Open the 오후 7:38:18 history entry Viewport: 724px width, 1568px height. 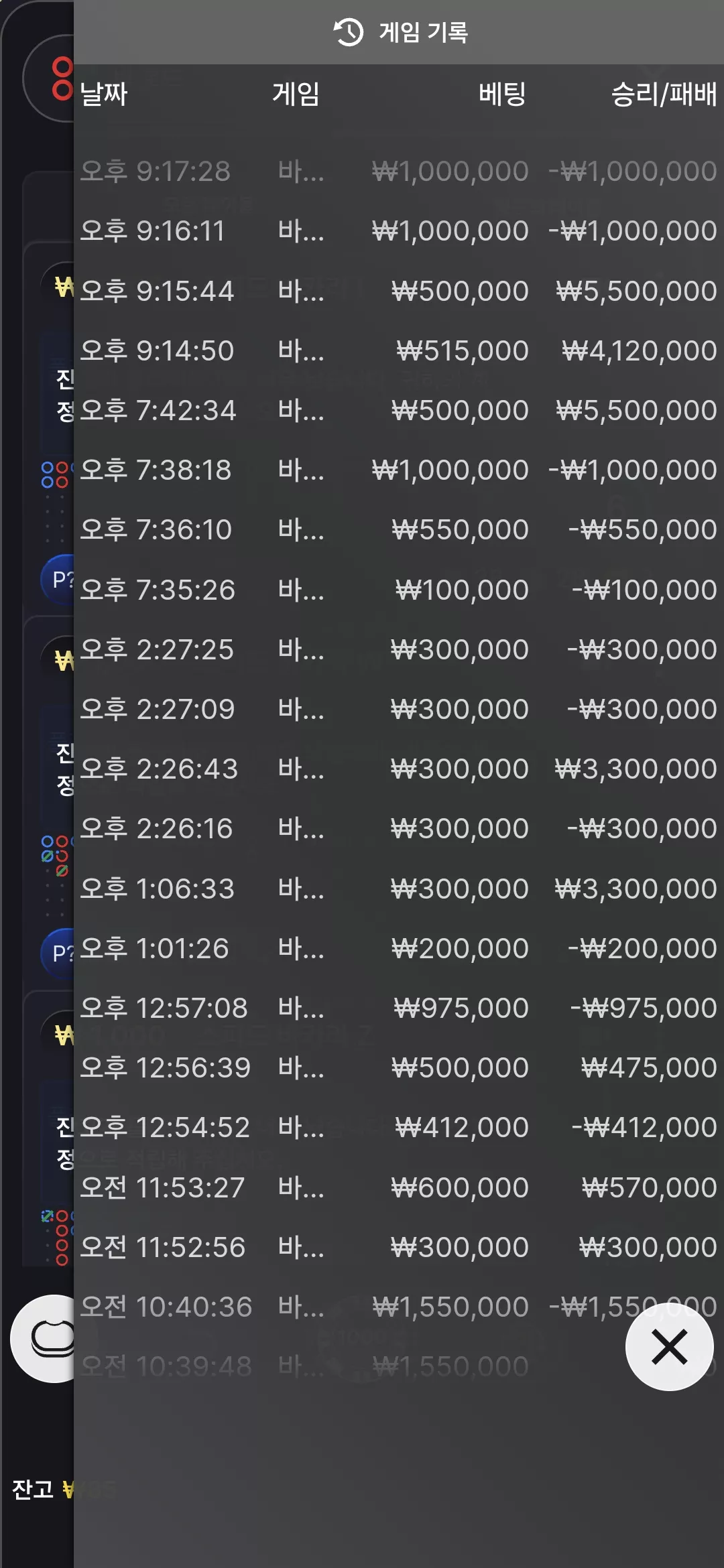click(x=398, y=470)
